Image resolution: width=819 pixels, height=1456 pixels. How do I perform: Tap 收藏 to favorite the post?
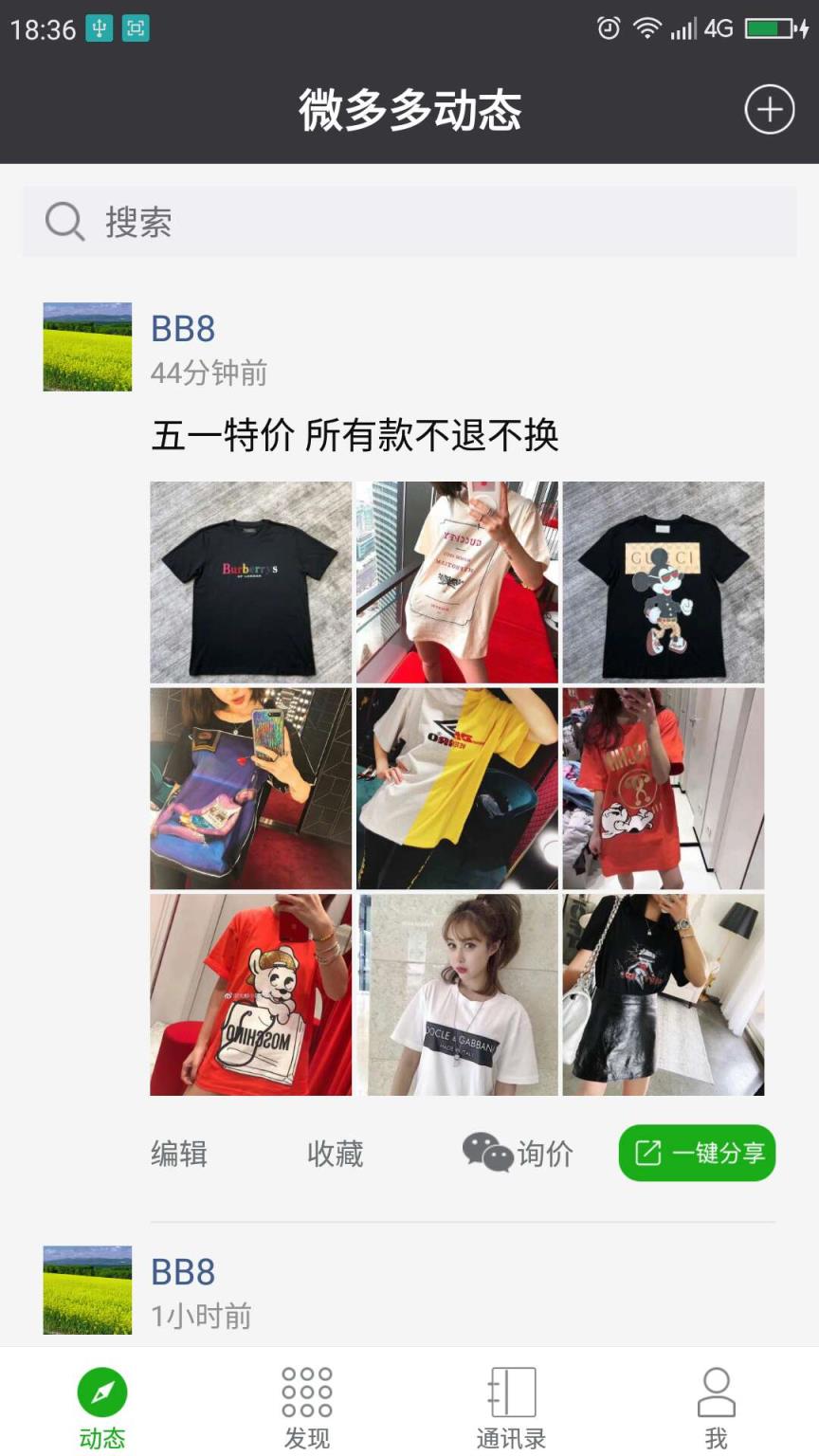click(x=334, y=1153)
